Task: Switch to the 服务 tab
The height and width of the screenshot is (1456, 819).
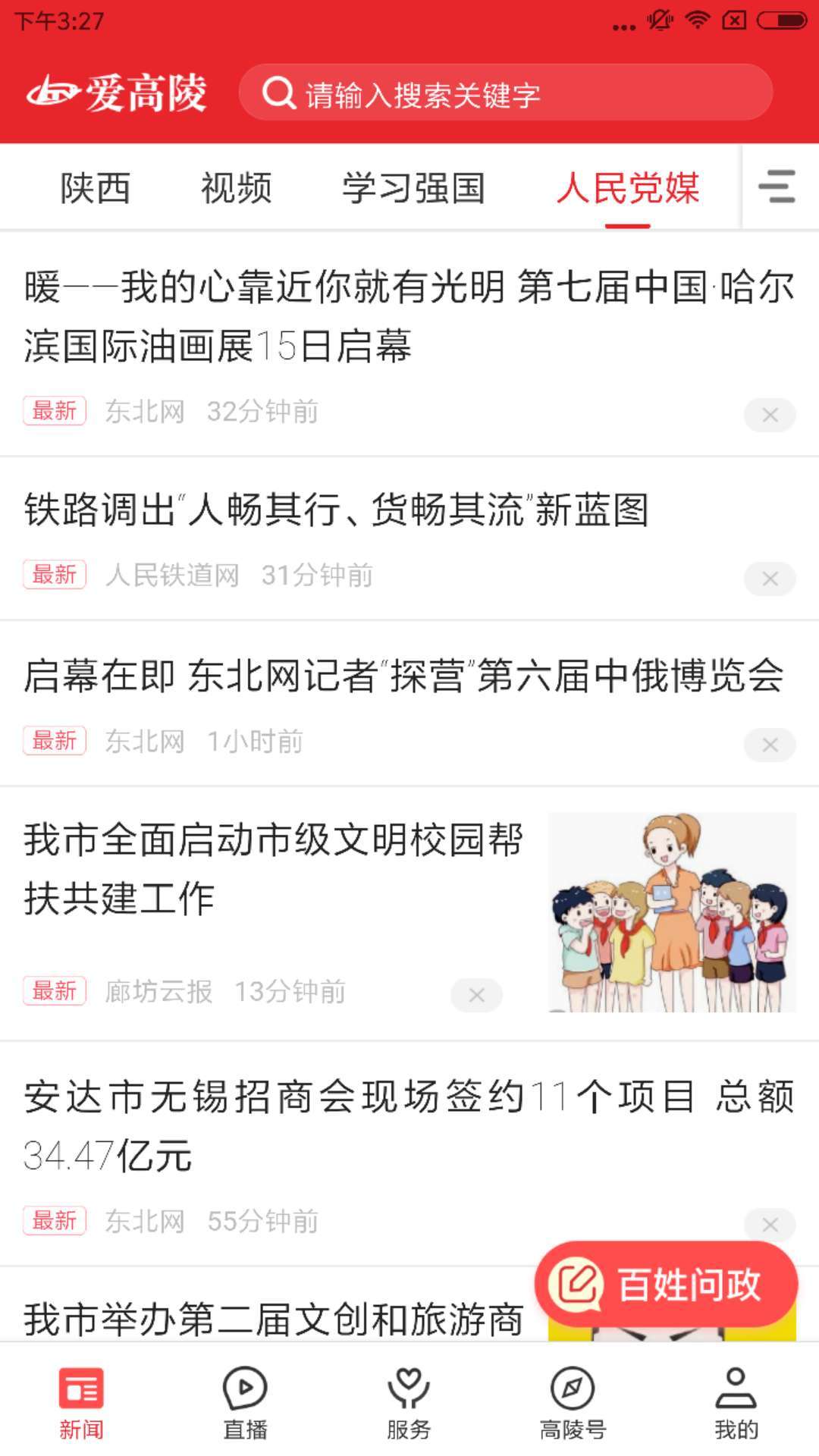Action: point(409,1402)
